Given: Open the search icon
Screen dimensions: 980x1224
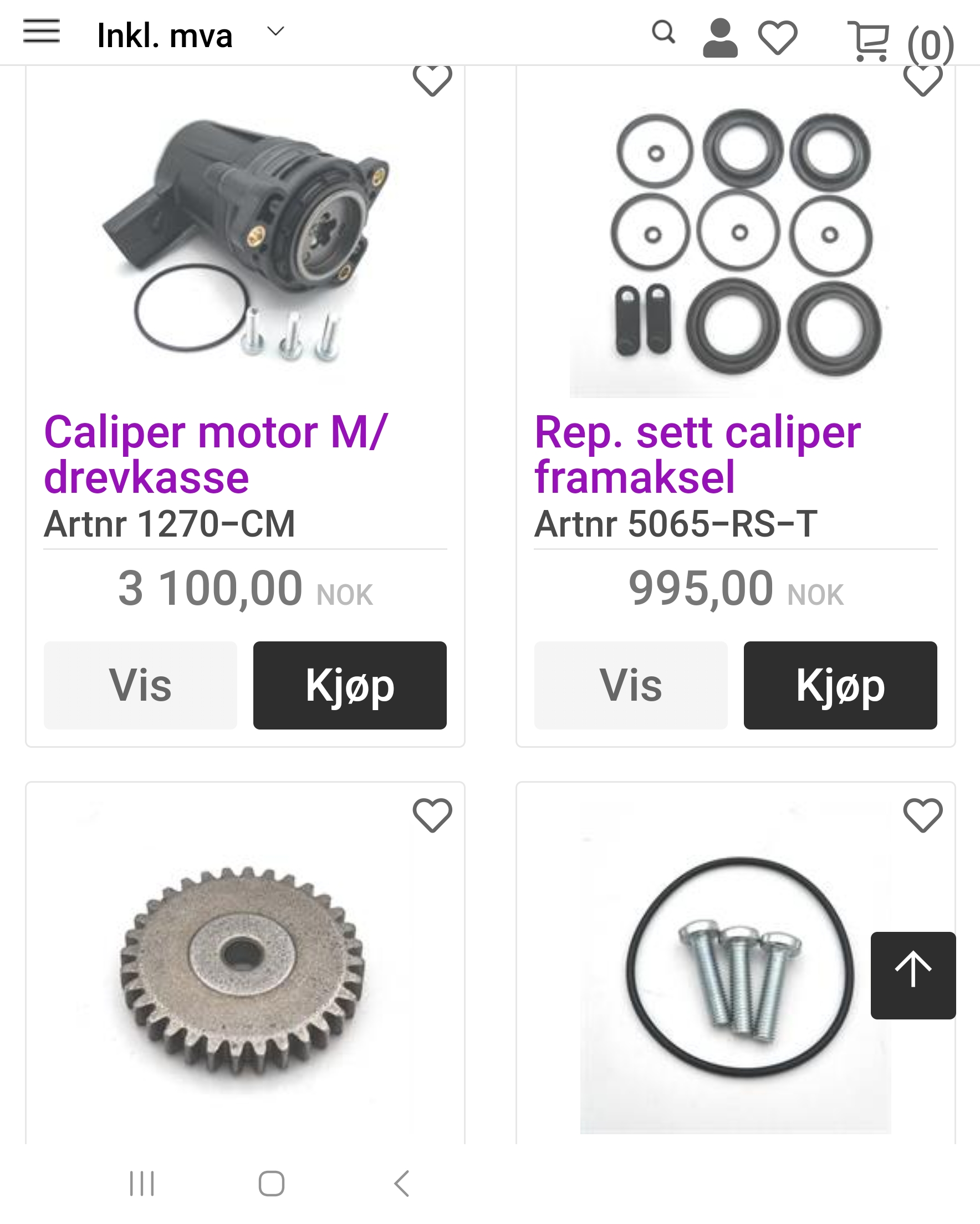Looking at the screenshot, I should click(x=663, y=32).
